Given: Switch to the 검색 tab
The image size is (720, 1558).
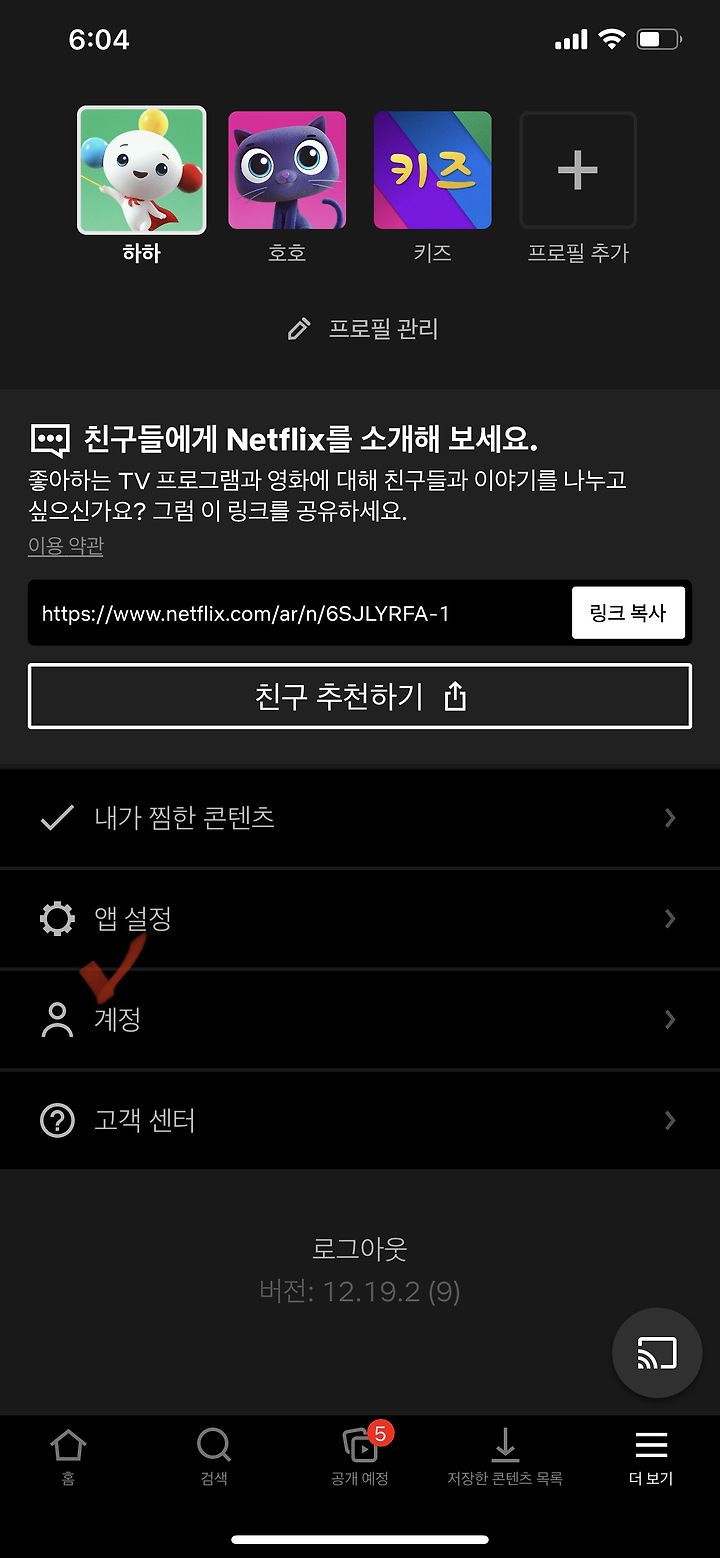Looking at the screenshot, I should click(214, 1457).
